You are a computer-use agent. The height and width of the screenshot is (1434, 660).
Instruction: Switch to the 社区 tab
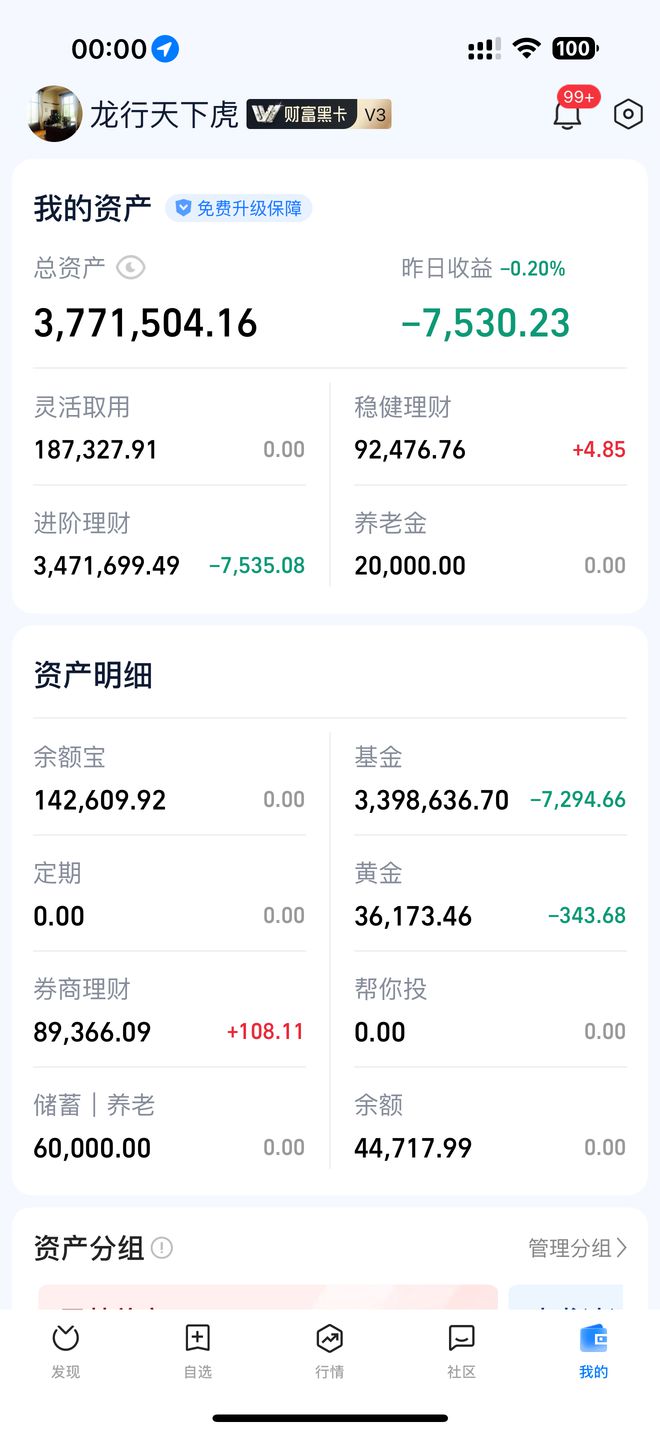462,1351
